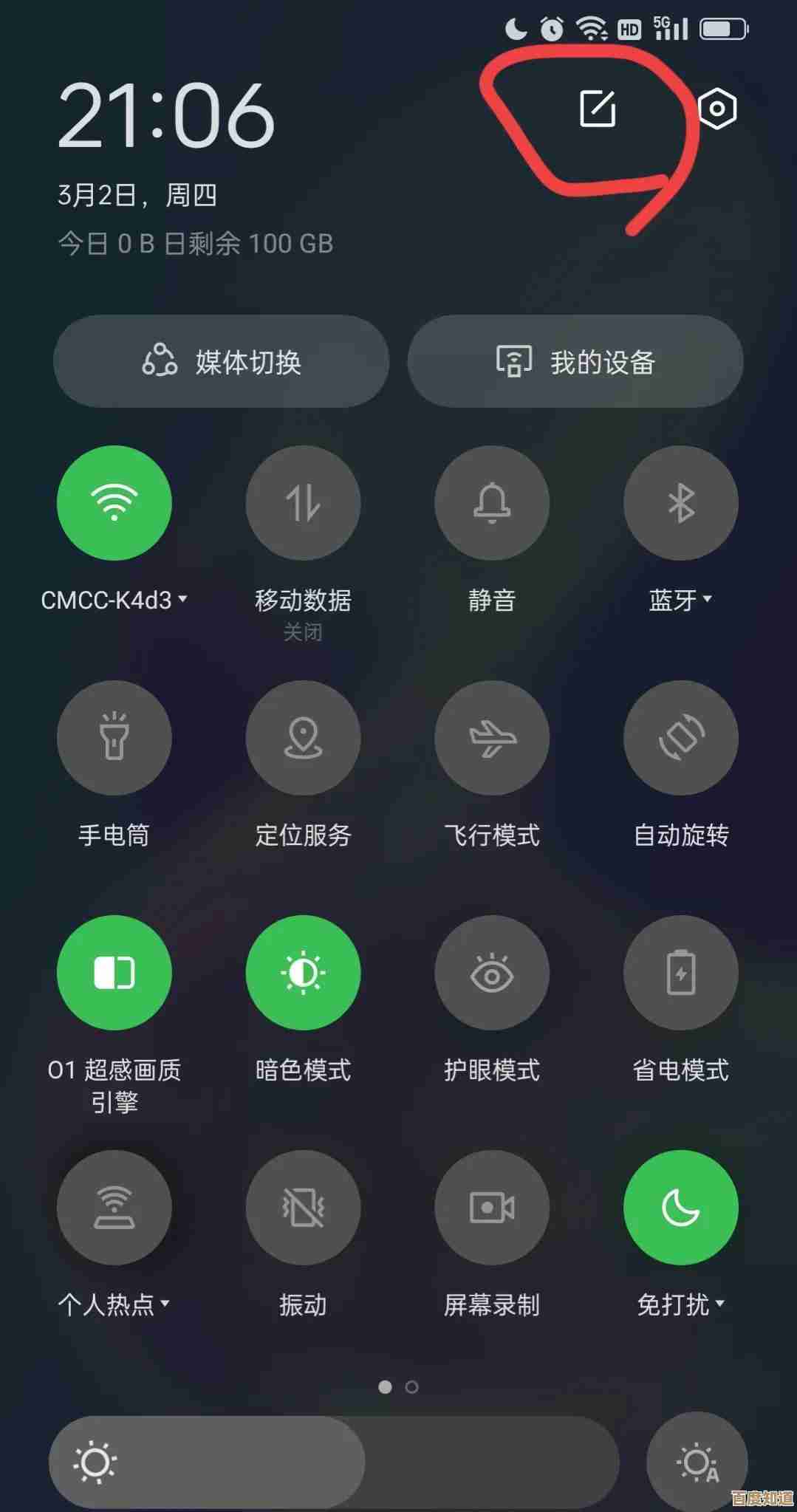Tap the O1 超感画质引擎 tile
This screenshot has height=1512, width=797.
[x=114, y=973]
